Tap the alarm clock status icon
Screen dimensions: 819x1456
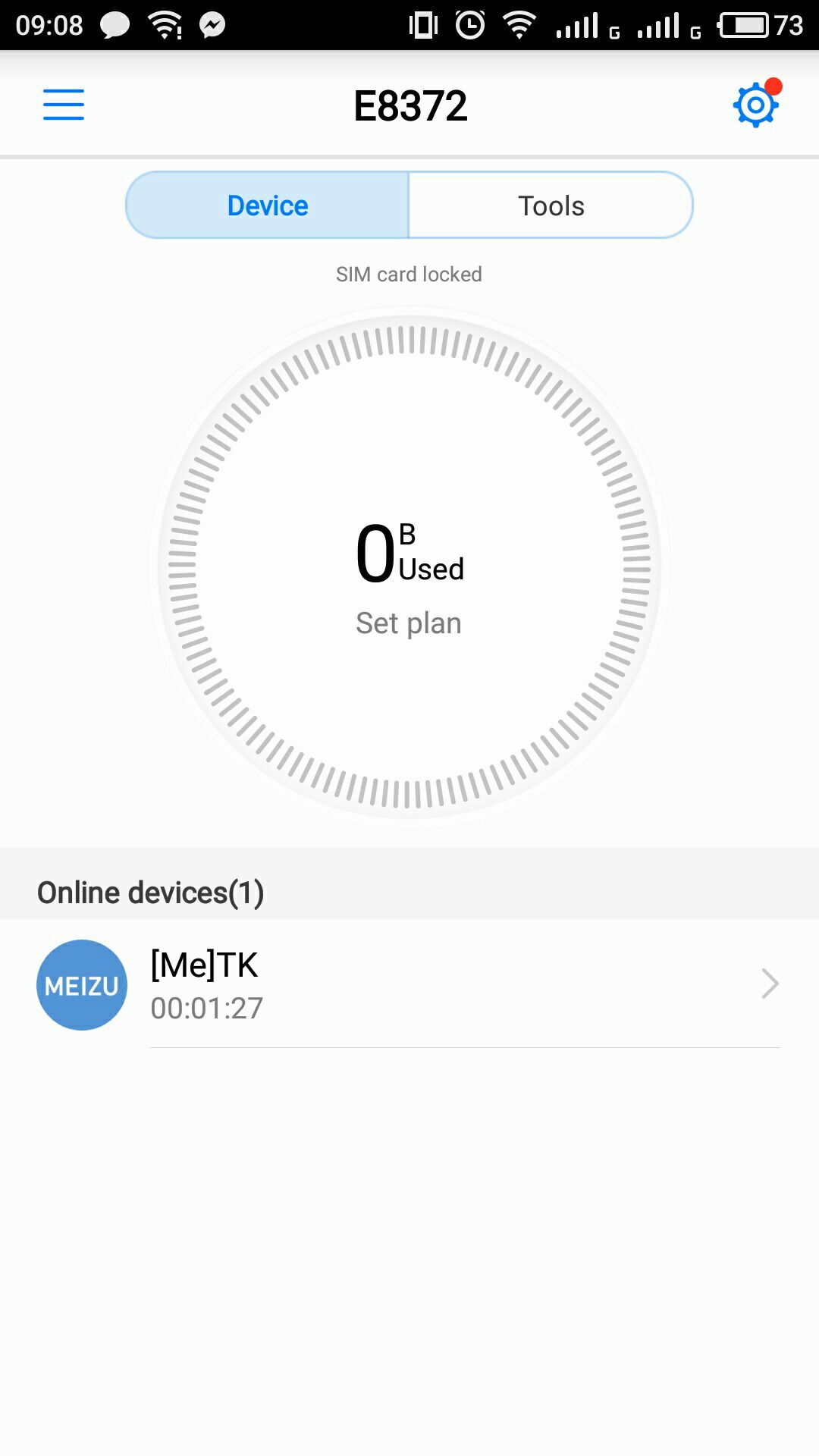coord(470,24)
